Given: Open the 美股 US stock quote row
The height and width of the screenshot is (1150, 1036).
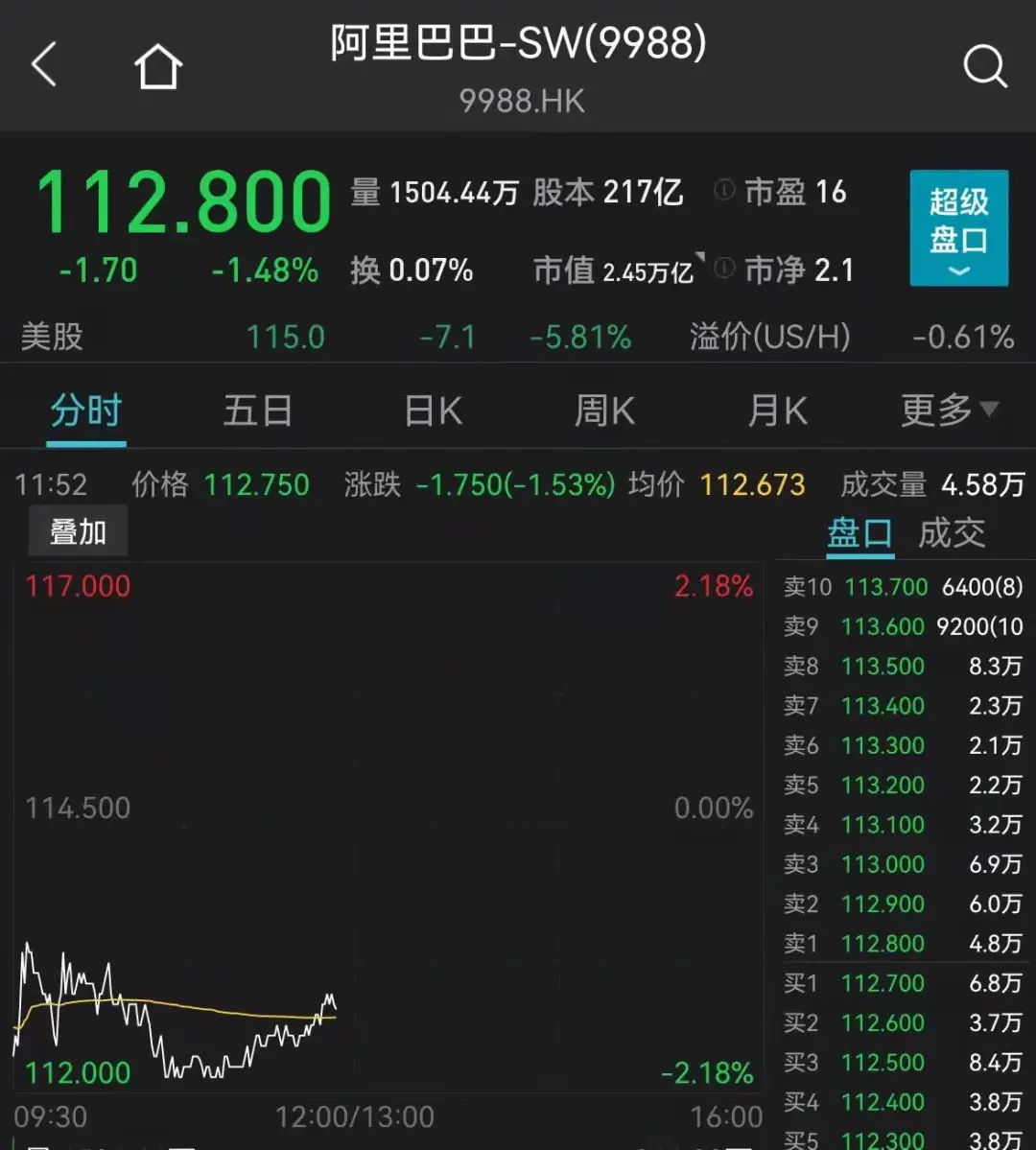Looking at the screenshot, I should pyautogui.click(x=518, y=337).
